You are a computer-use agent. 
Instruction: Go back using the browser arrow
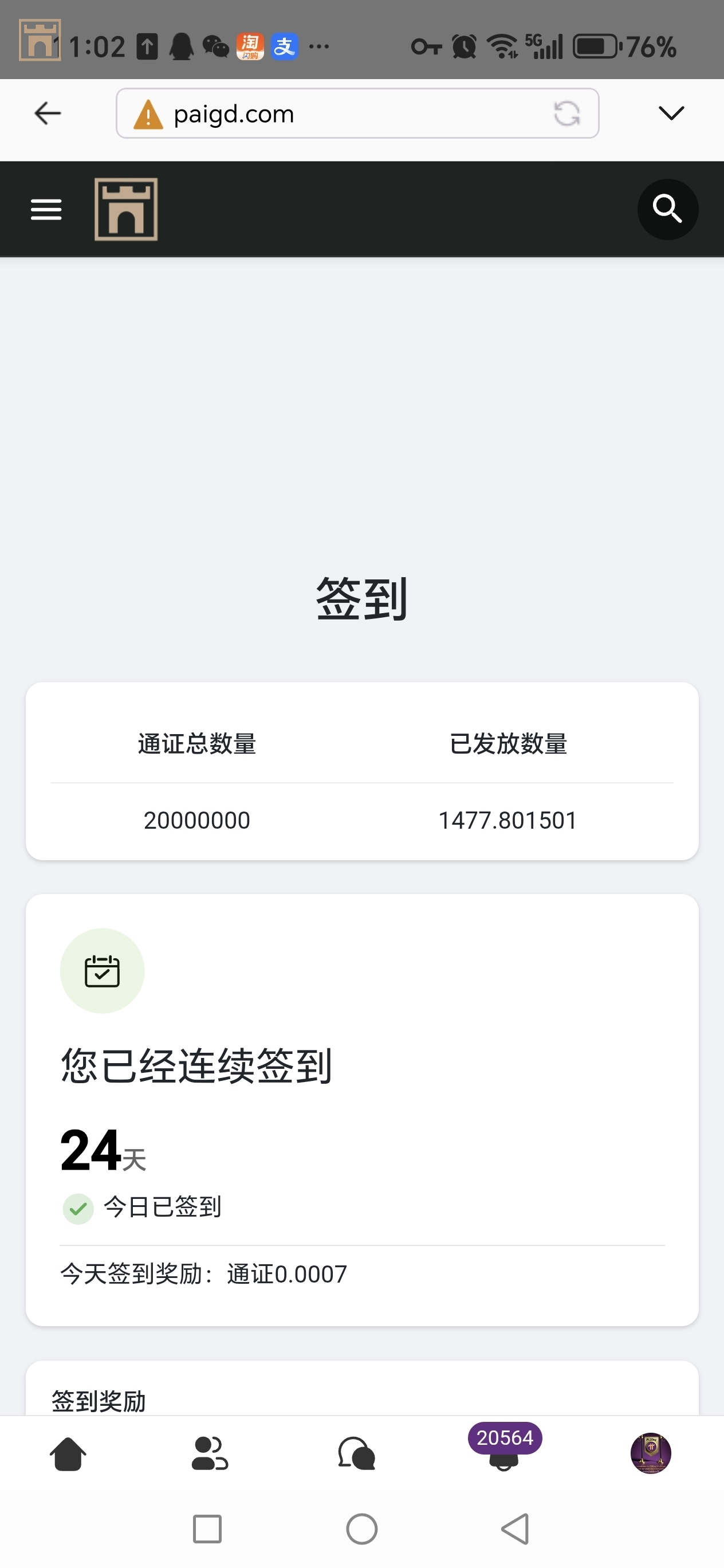coord(48,113)
